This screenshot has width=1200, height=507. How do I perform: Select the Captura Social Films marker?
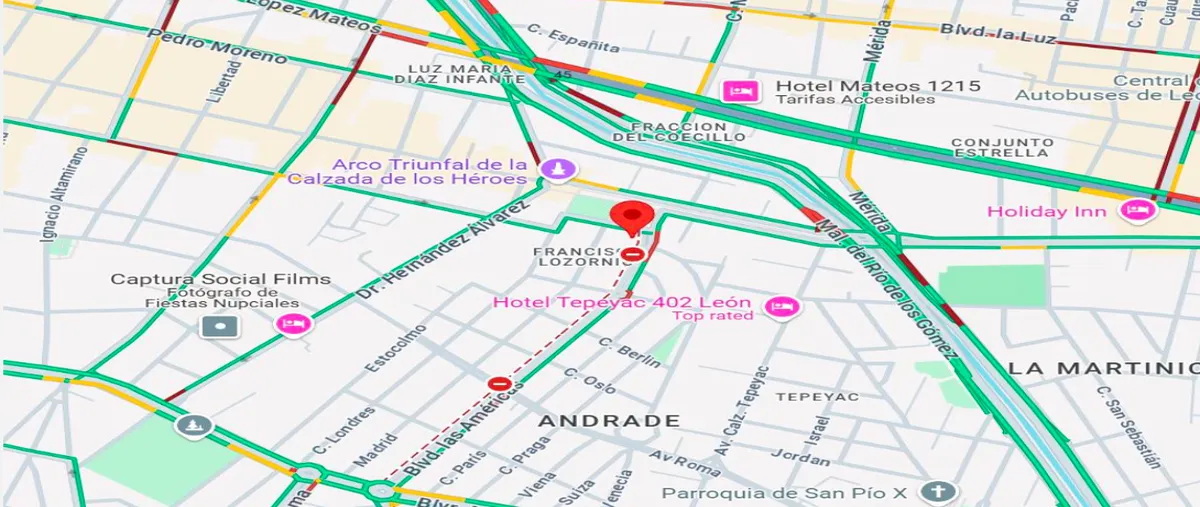(219, 326)
